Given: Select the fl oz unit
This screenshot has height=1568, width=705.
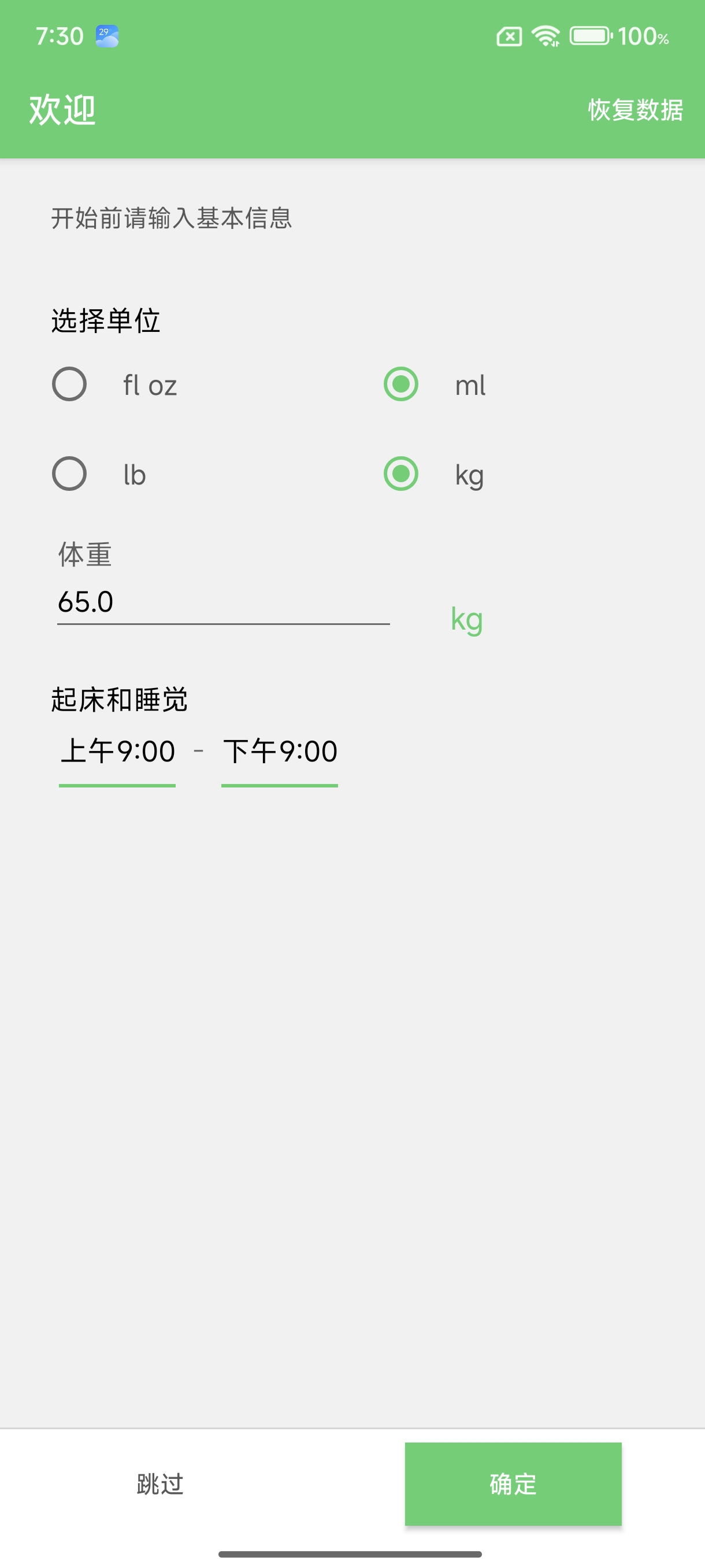Looking at the screenshot, I should [x=69, y=384].
